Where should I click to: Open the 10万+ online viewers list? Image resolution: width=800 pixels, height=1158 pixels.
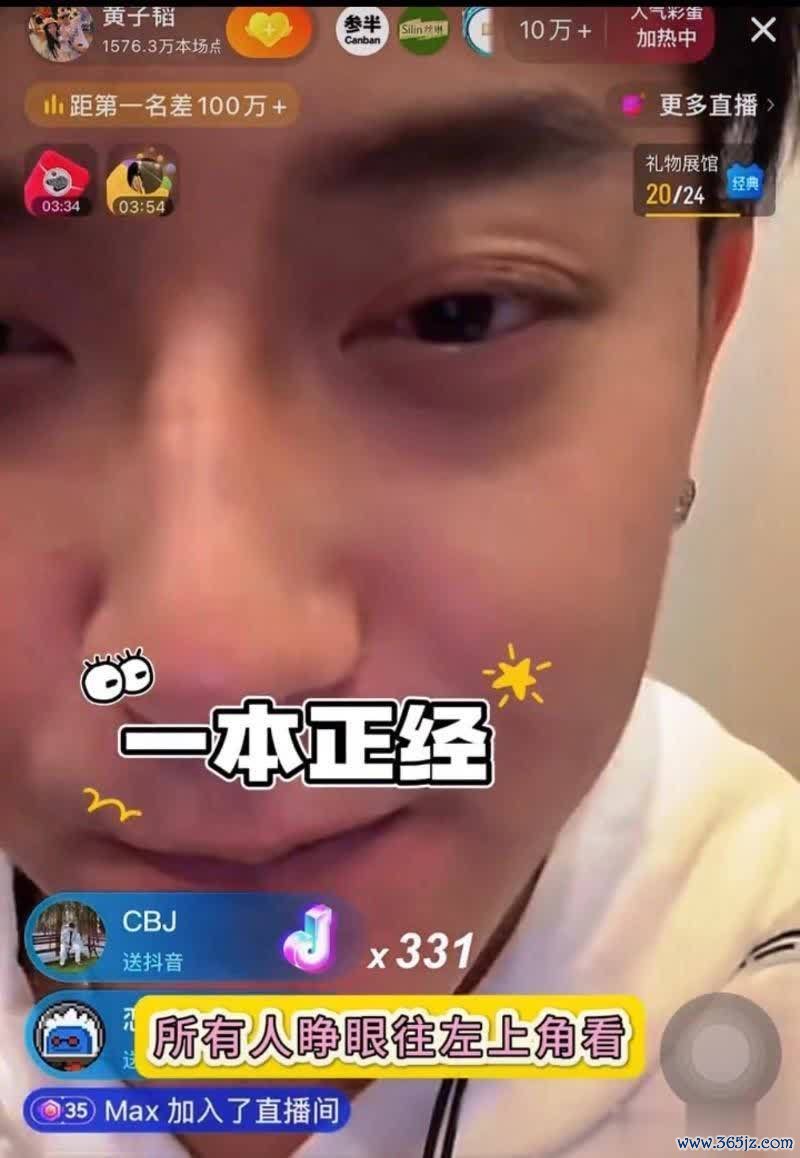(x=555, y=30)
